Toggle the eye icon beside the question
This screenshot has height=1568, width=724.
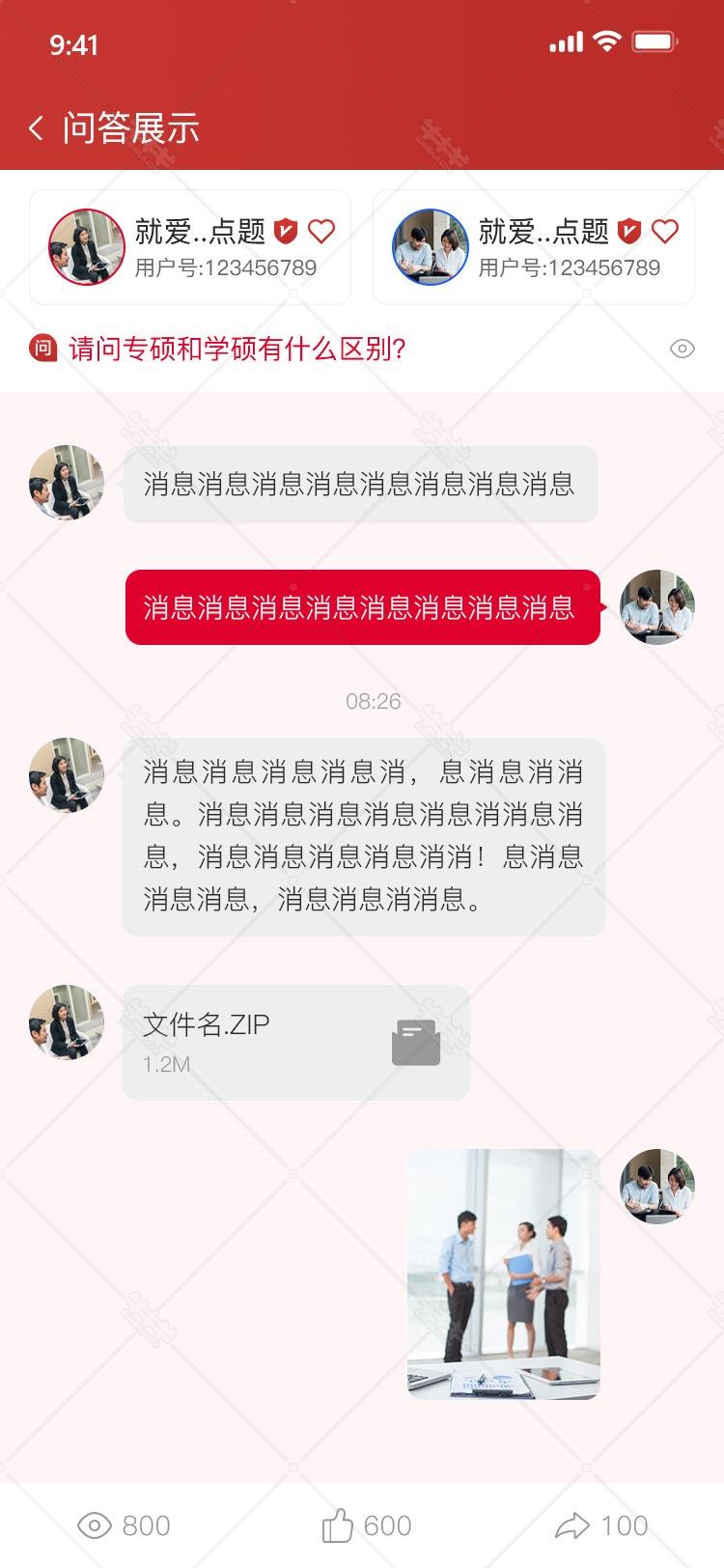(682, 349)
